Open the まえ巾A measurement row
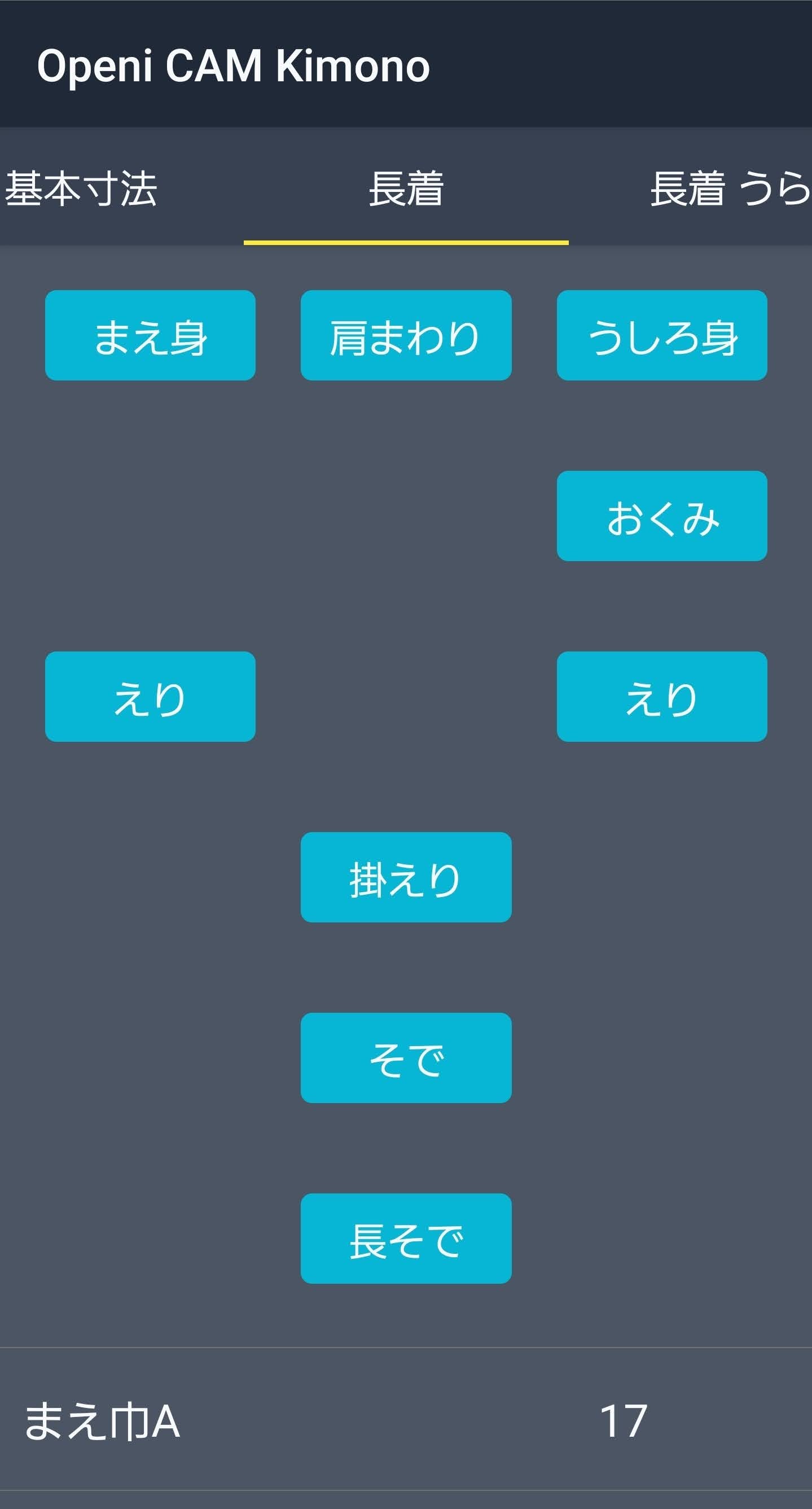Screen dimensions: 812x1509 pos(406,1421)
